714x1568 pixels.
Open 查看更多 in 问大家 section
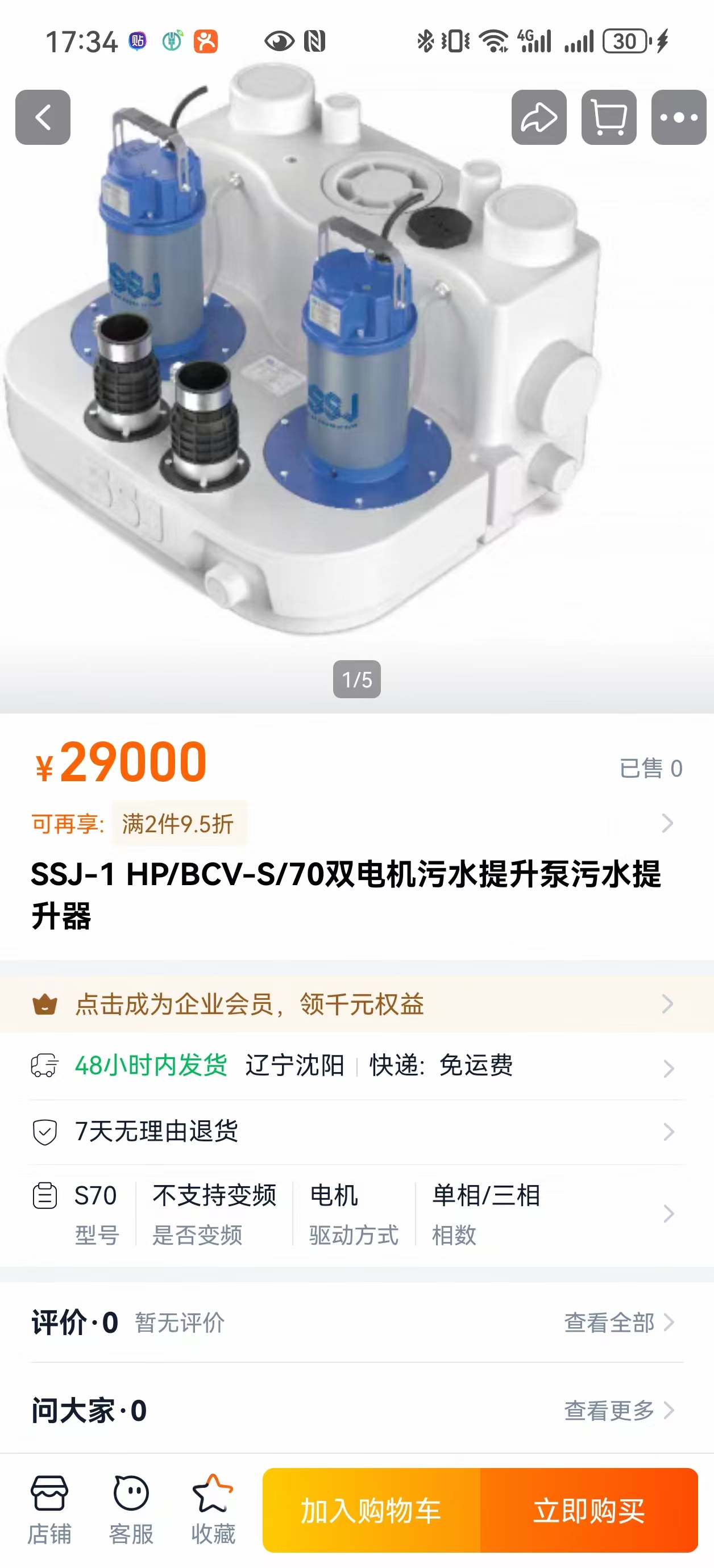618,1410
